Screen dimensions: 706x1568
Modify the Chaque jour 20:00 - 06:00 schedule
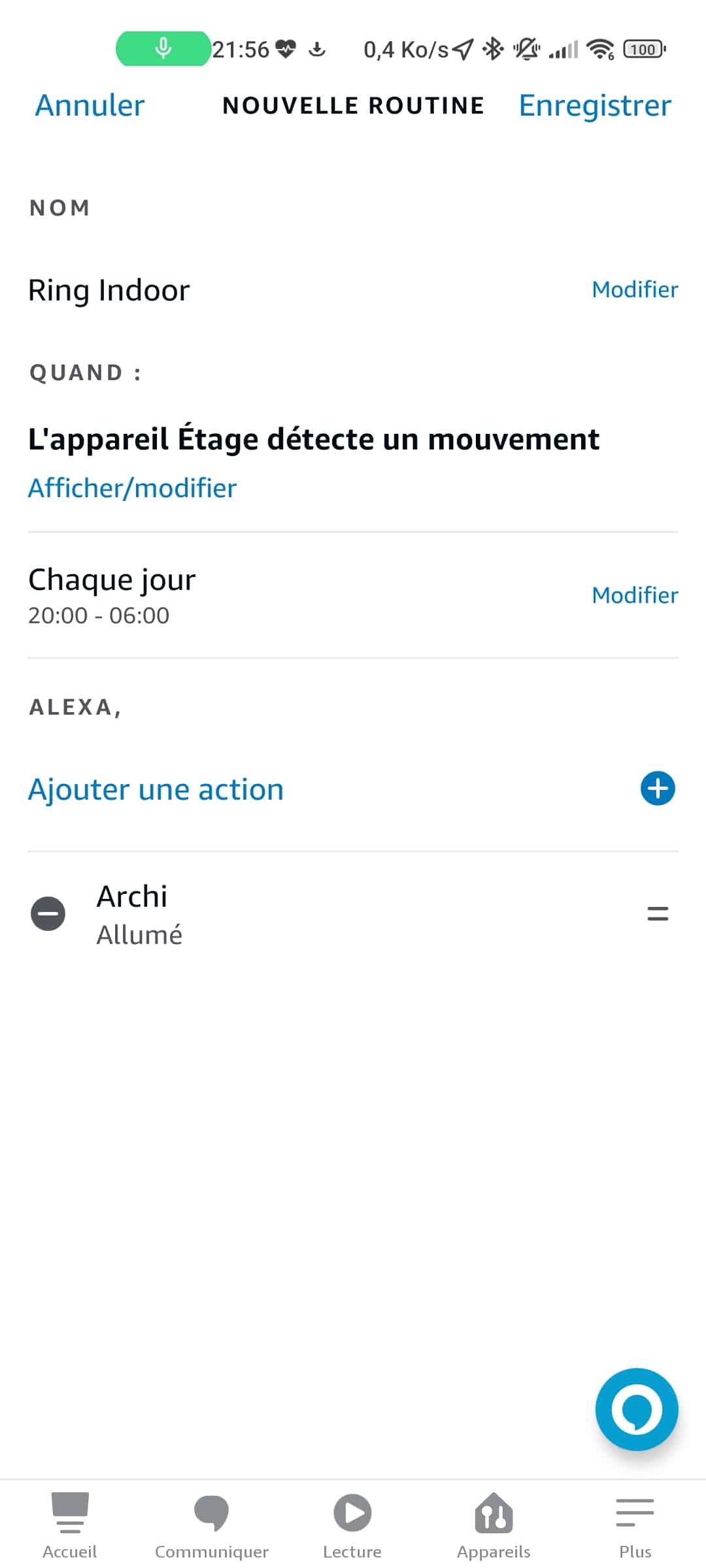tap(635, 595)
